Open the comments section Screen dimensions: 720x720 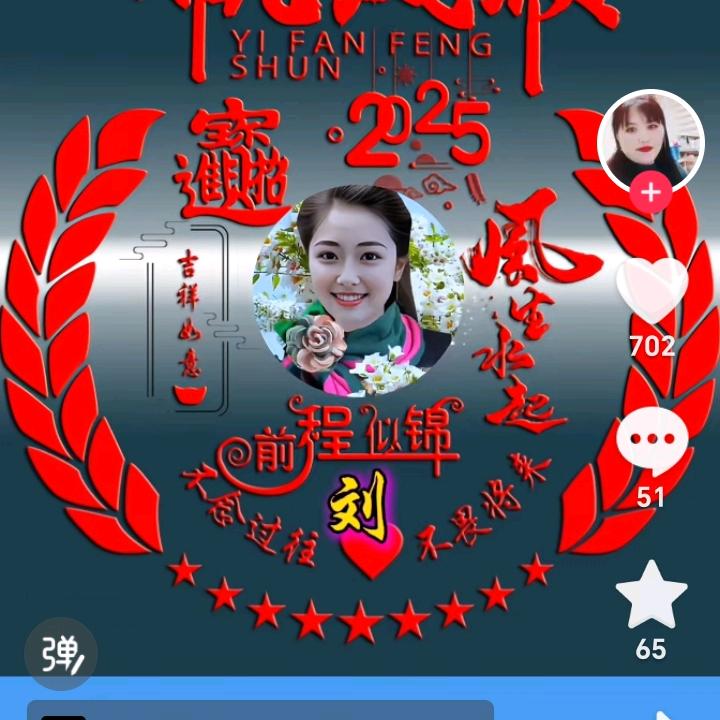point(651,442)
